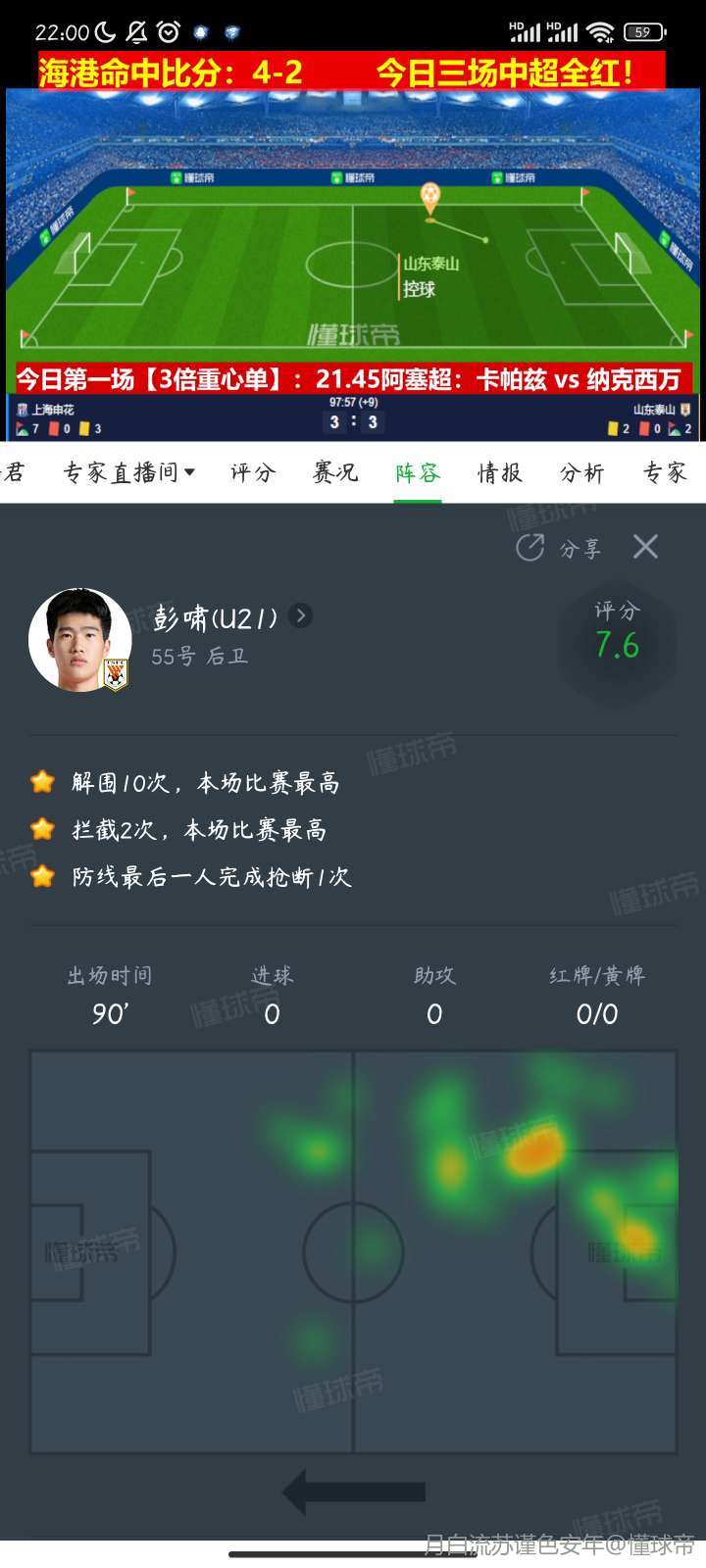Switch to the 评分 tab
Screen dimensions: 706x1568
coord(253,472)
